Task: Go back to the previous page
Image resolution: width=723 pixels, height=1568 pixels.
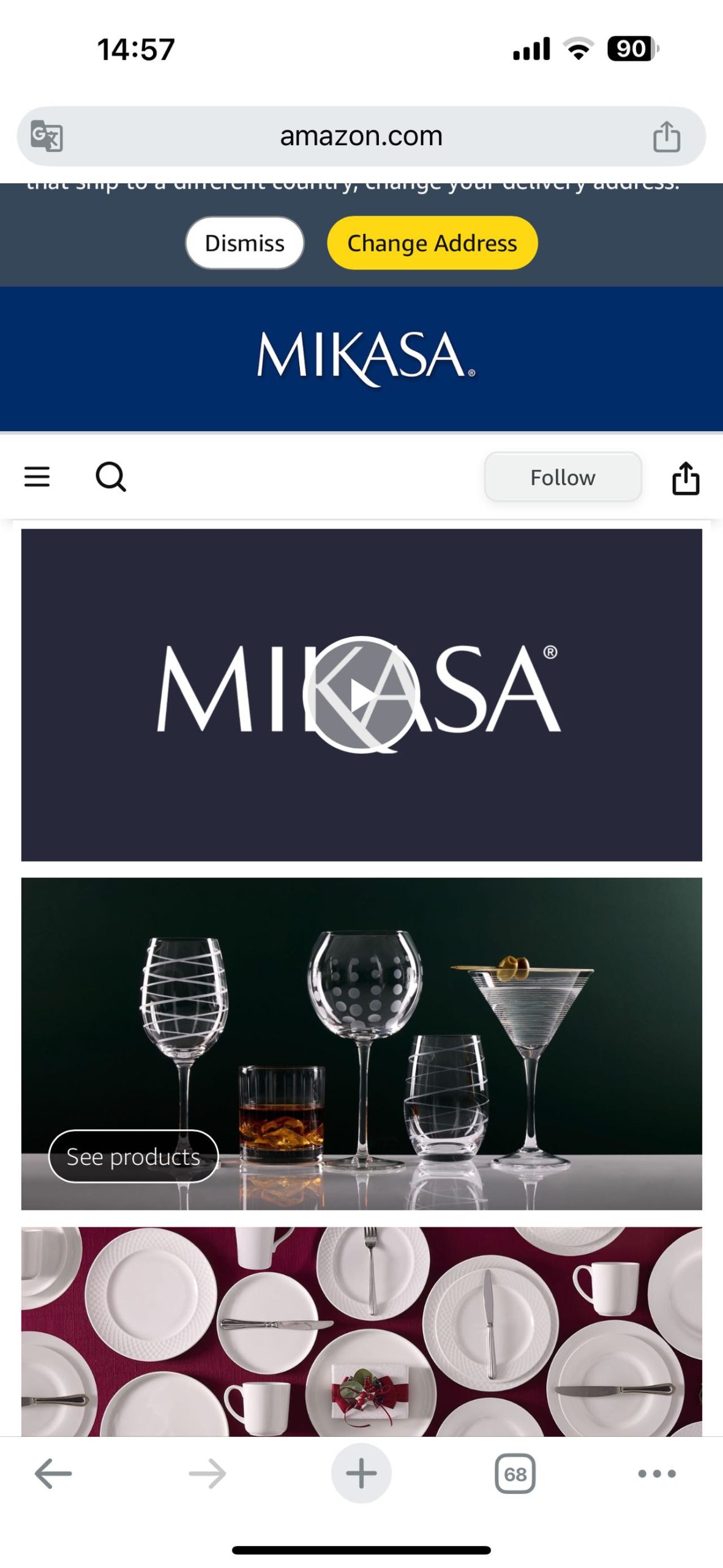Action: [x=53, y=1472]
